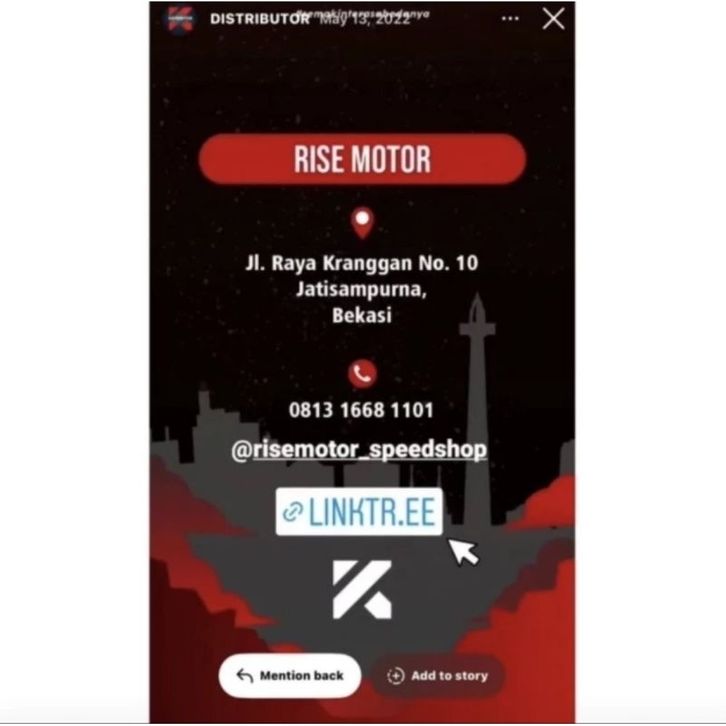Open the story overflow menu
726x726 pixels.
(x=510, y=19)
